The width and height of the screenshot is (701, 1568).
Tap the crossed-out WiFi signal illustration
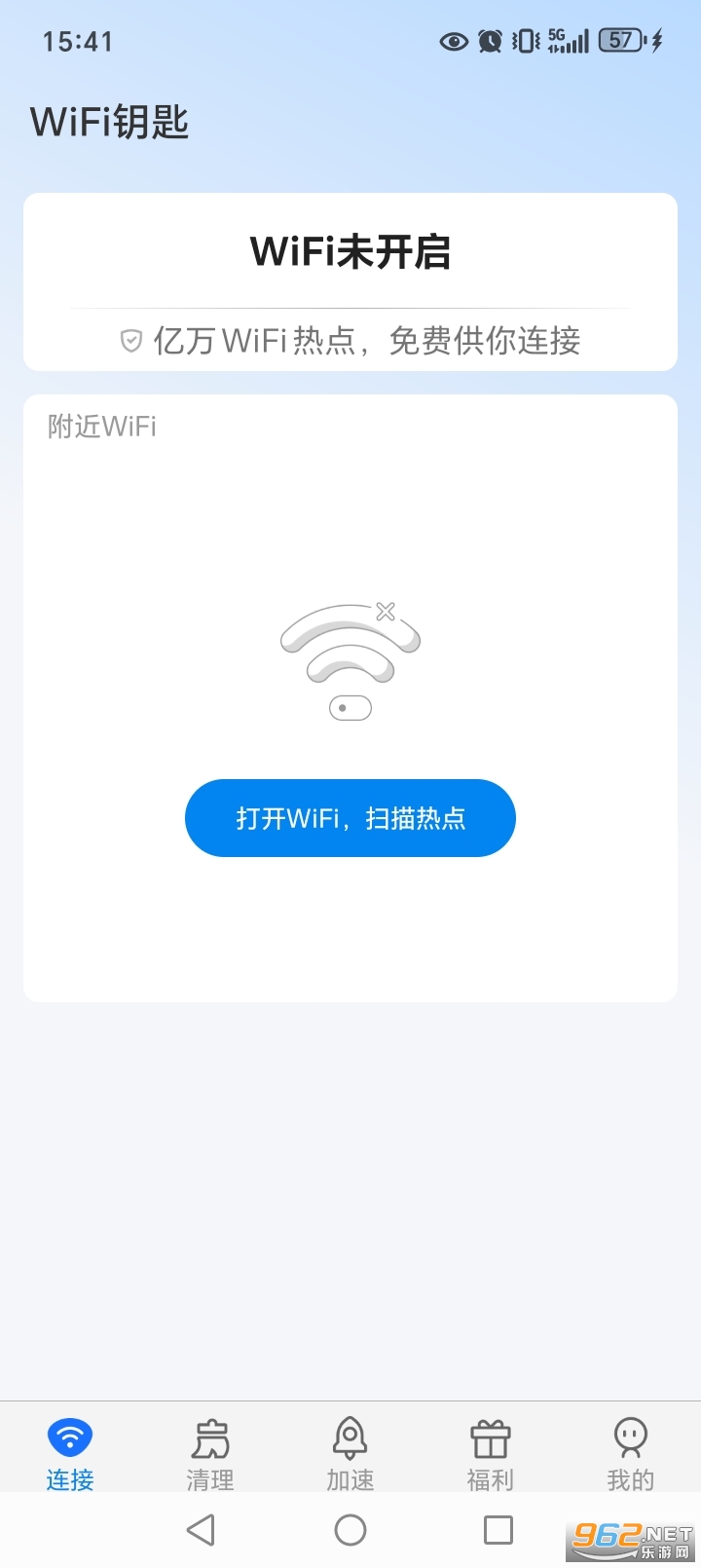coord(349,657)
